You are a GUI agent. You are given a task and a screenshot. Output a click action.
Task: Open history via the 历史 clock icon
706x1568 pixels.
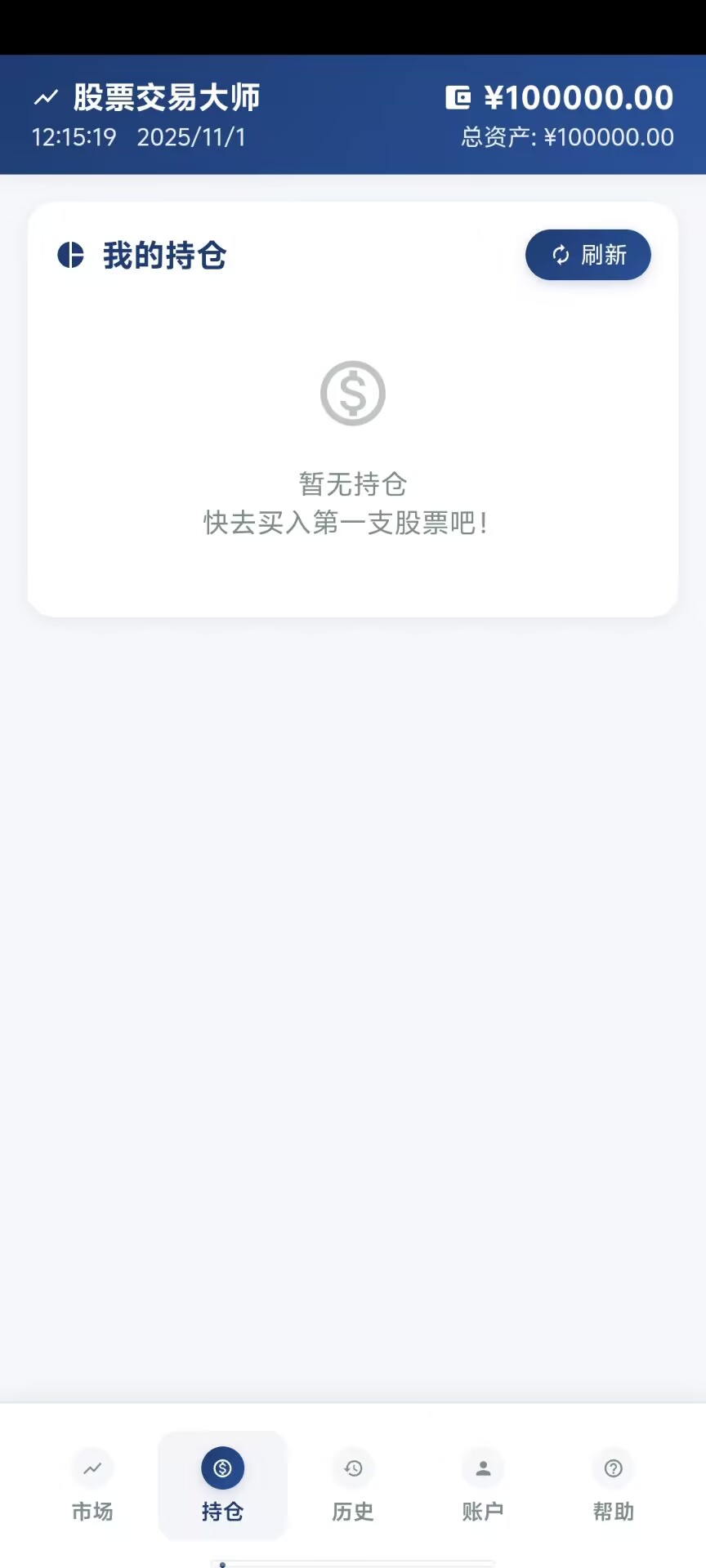[x=353, y=1467]
